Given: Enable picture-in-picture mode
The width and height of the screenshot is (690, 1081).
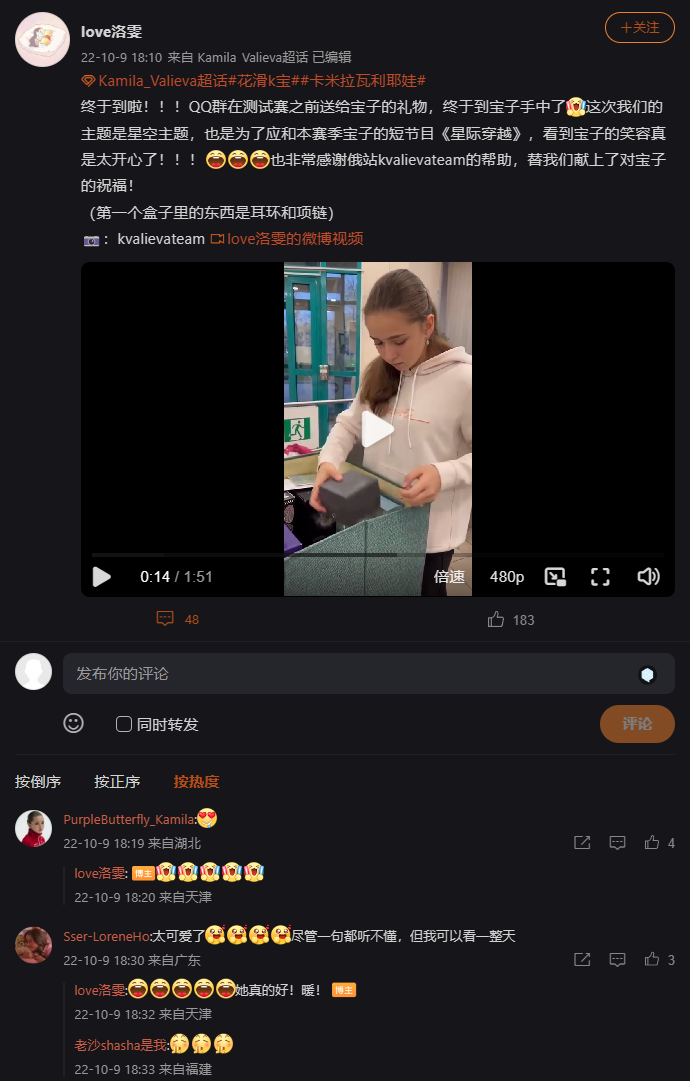Looking at the screenshot, I should [555, 576].
